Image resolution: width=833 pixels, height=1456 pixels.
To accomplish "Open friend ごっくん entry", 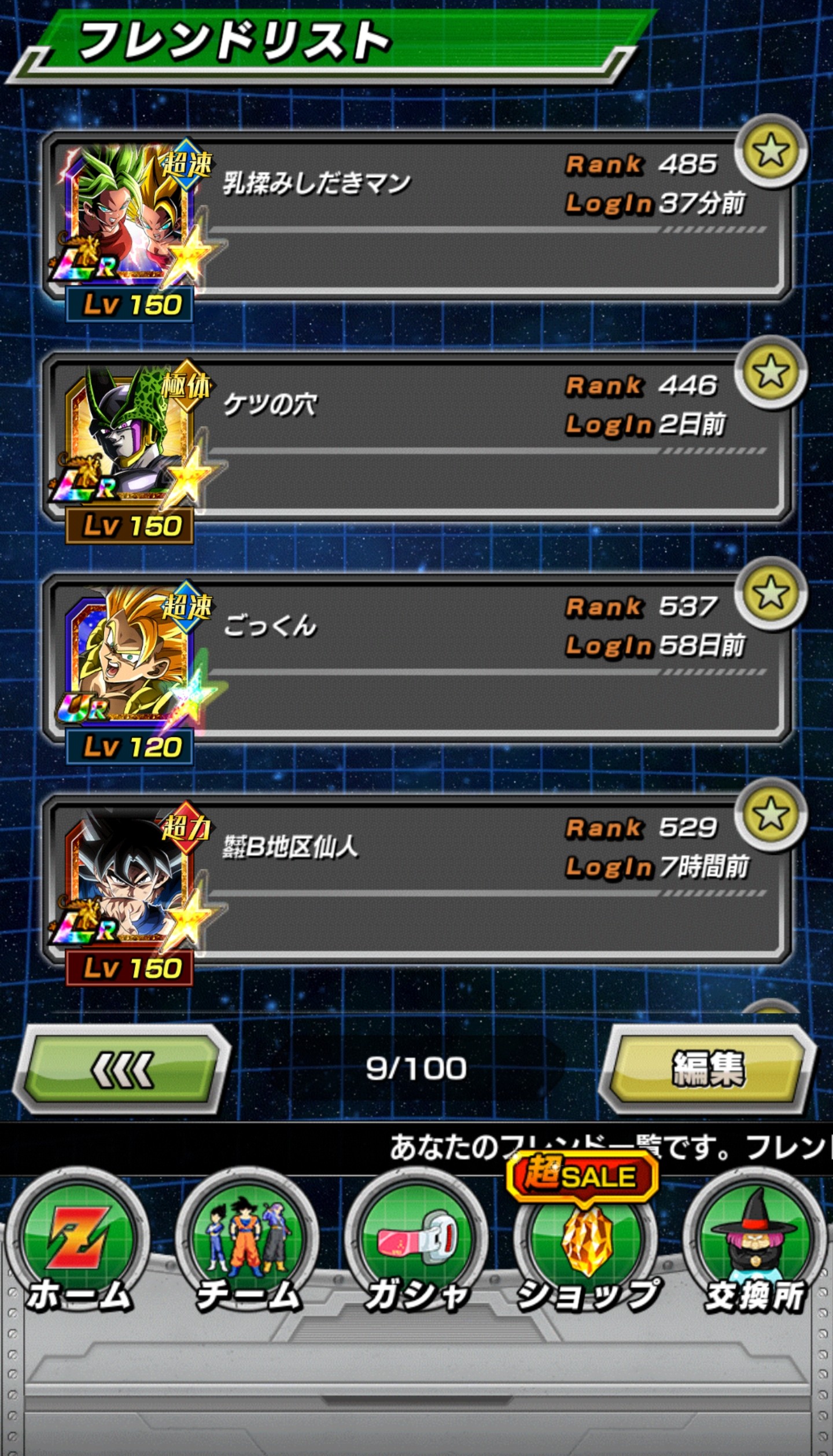I will pyautogui.click(x=418, y=659).
